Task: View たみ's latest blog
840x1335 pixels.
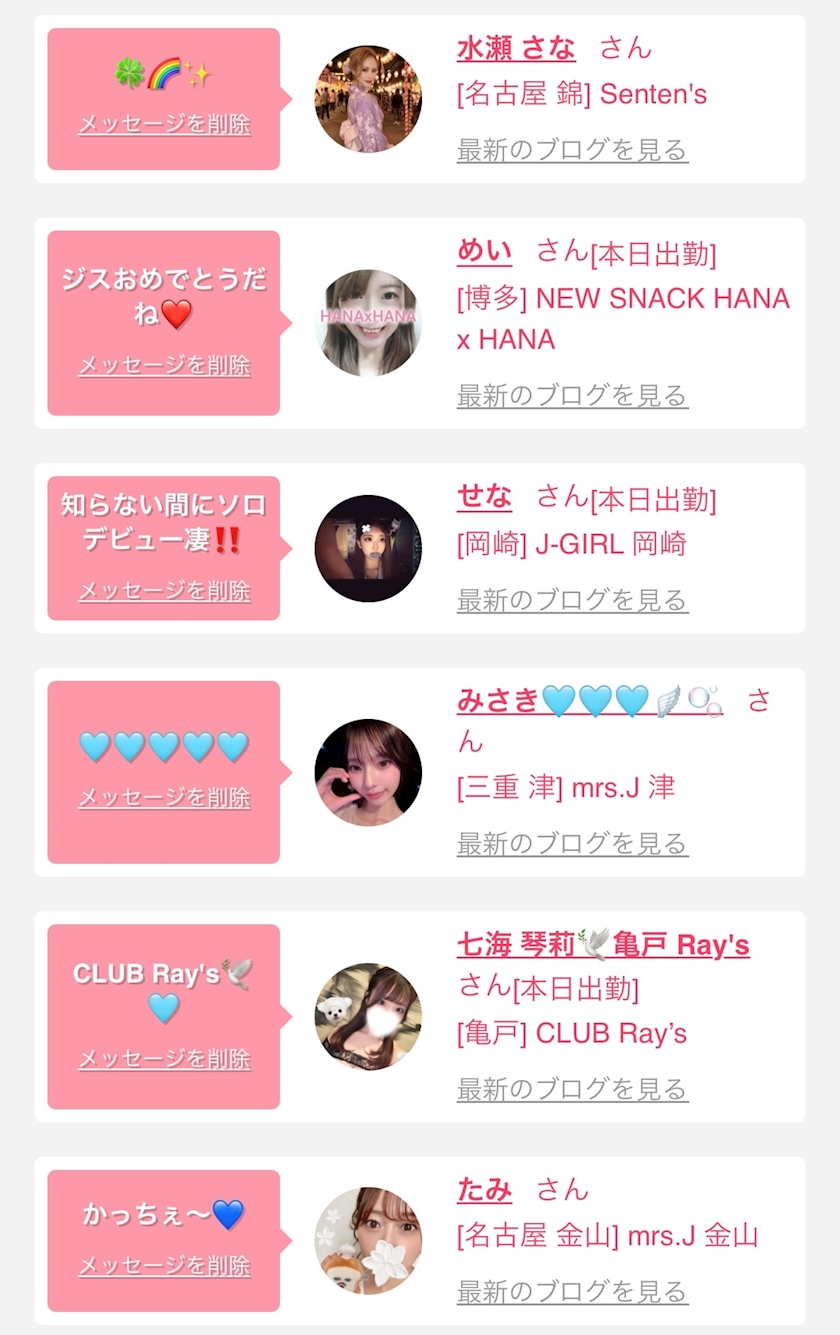Action: [x=572, y=1292]
